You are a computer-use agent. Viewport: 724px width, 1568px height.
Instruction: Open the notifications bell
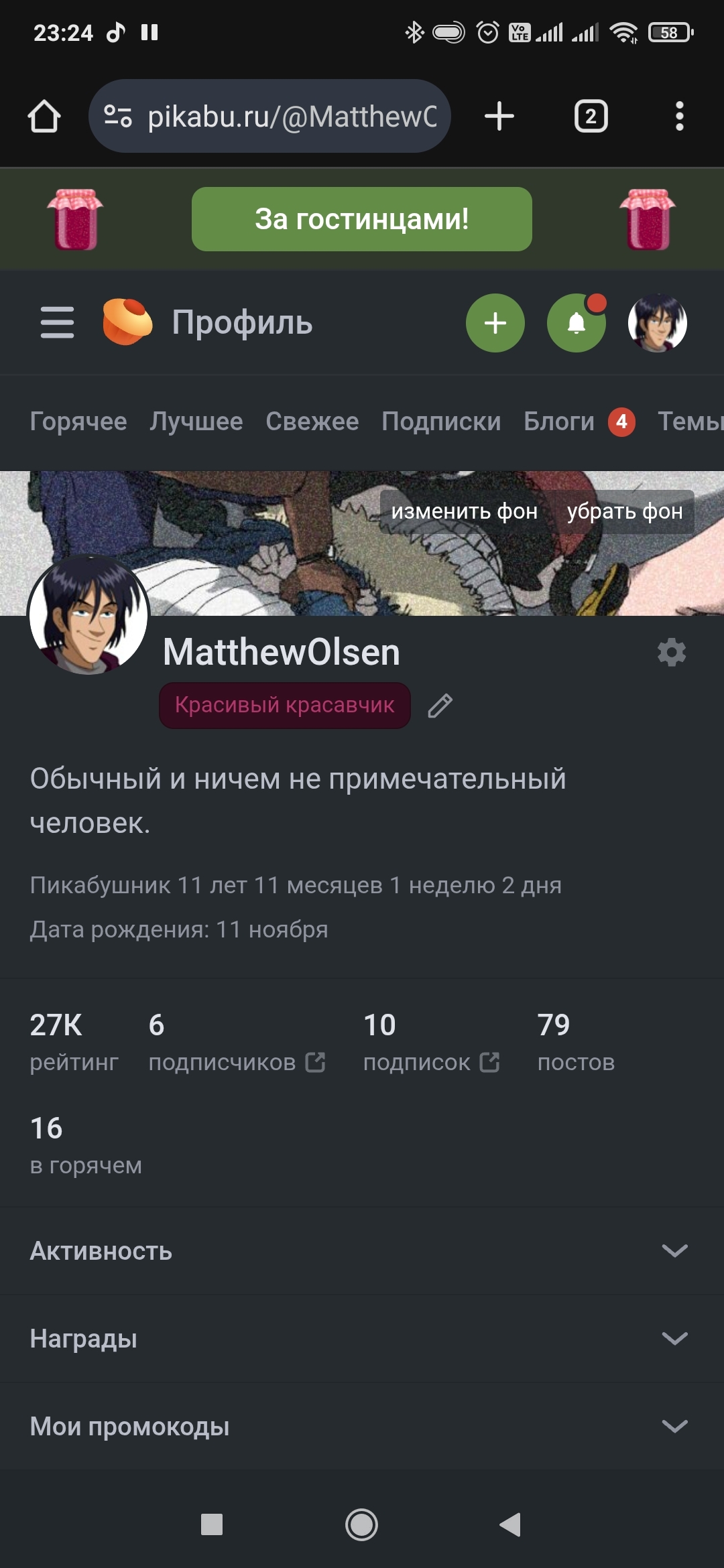(x=576, y=323)
